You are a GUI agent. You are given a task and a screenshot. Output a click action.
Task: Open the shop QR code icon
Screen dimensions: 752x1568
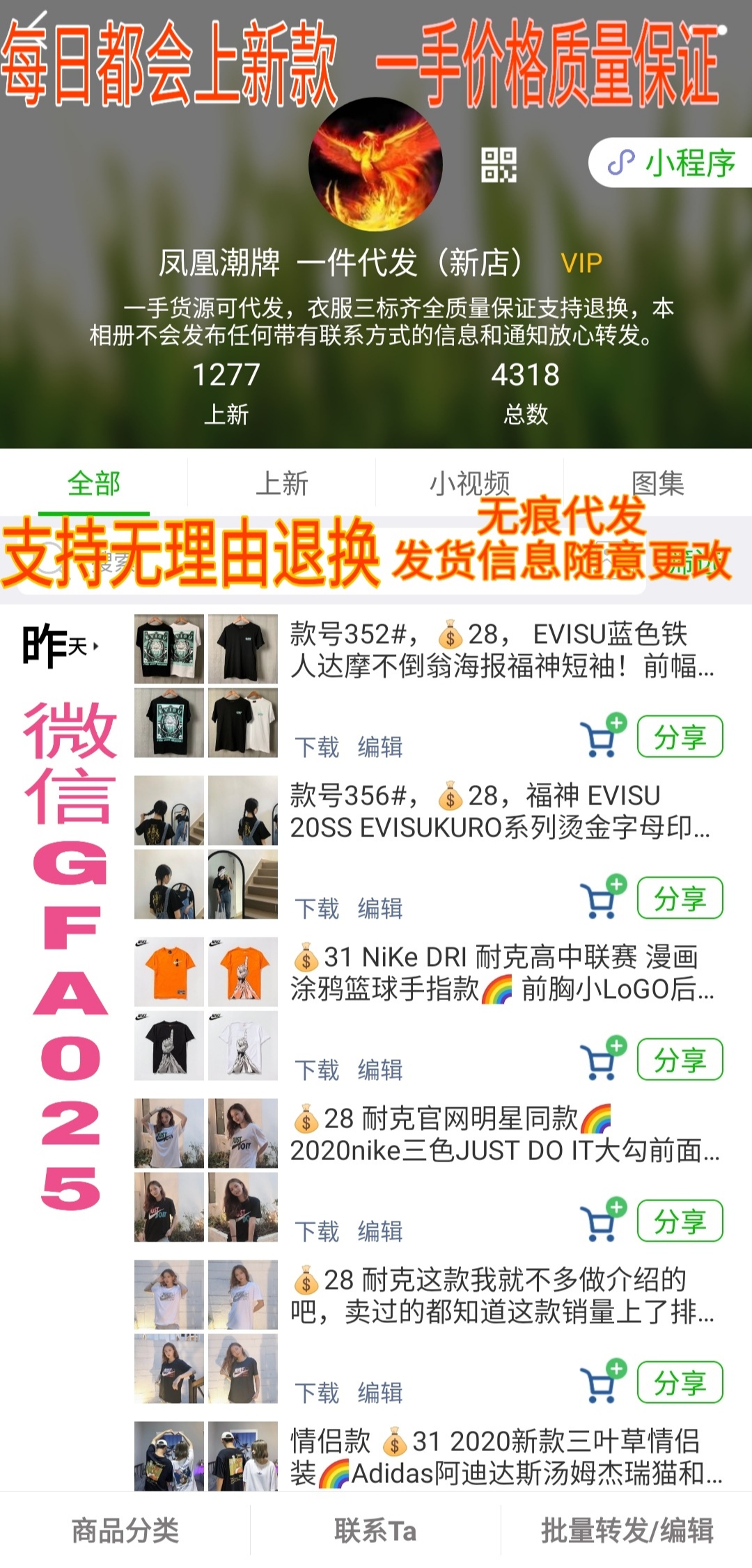pyautogui.click(x=499, y=166)
